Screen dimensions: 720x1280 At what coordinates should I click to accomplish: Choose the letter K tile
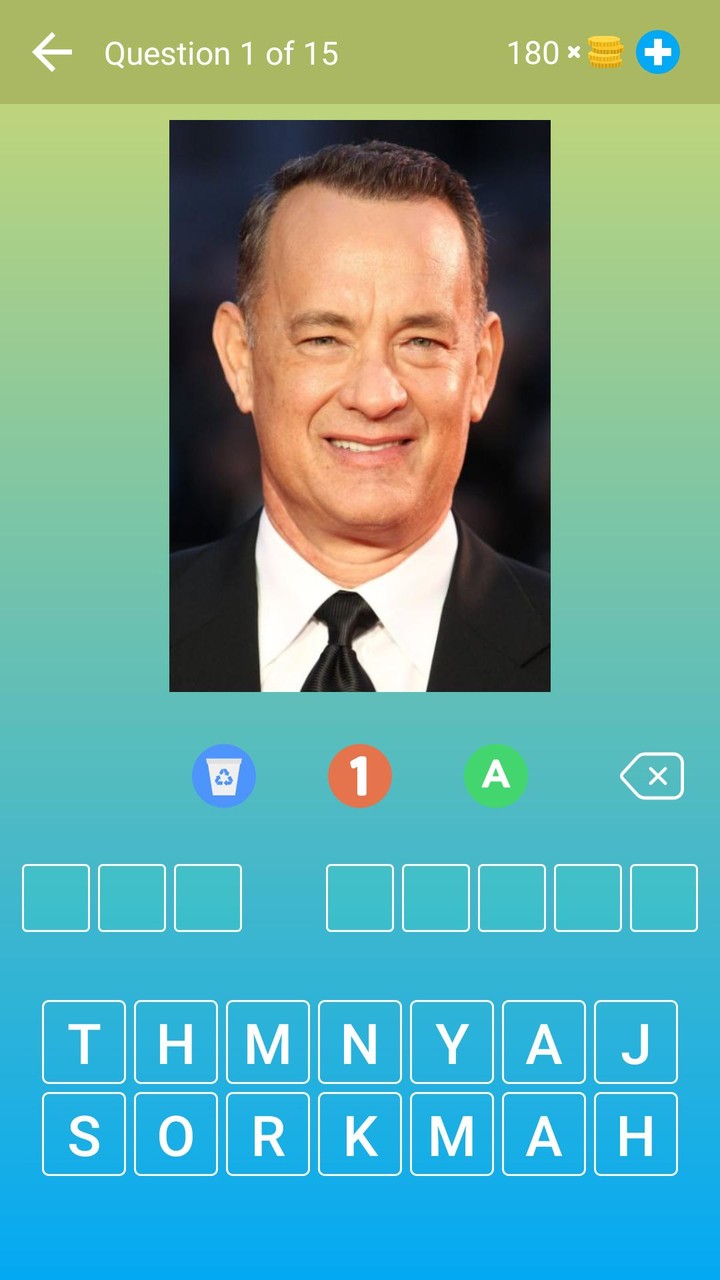pyautogui.click(x=360, y=1135)
